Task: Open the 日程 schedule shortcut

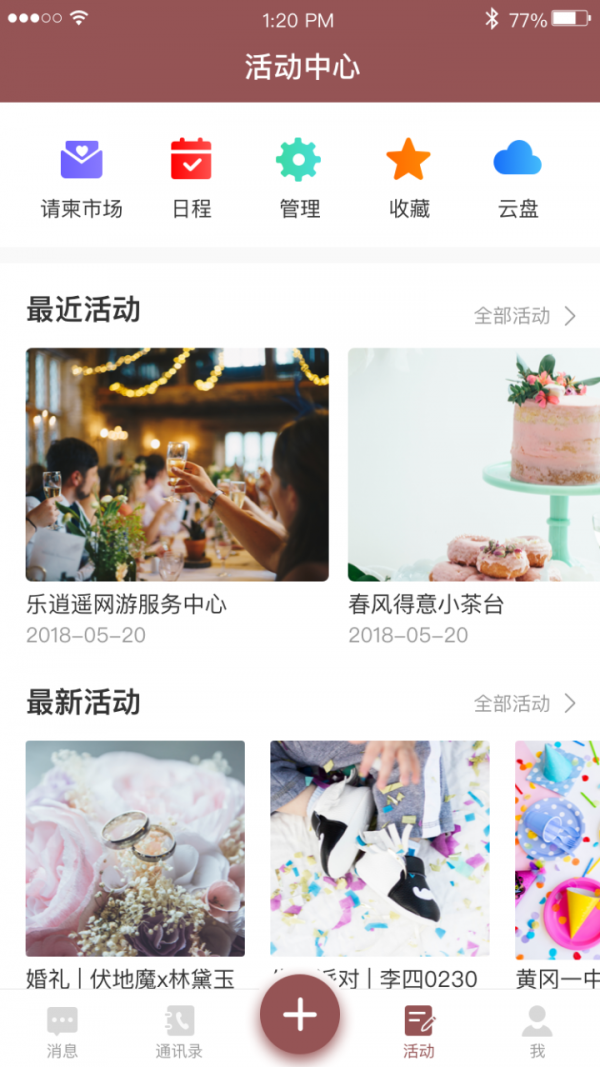Action: tap(191, 179)
